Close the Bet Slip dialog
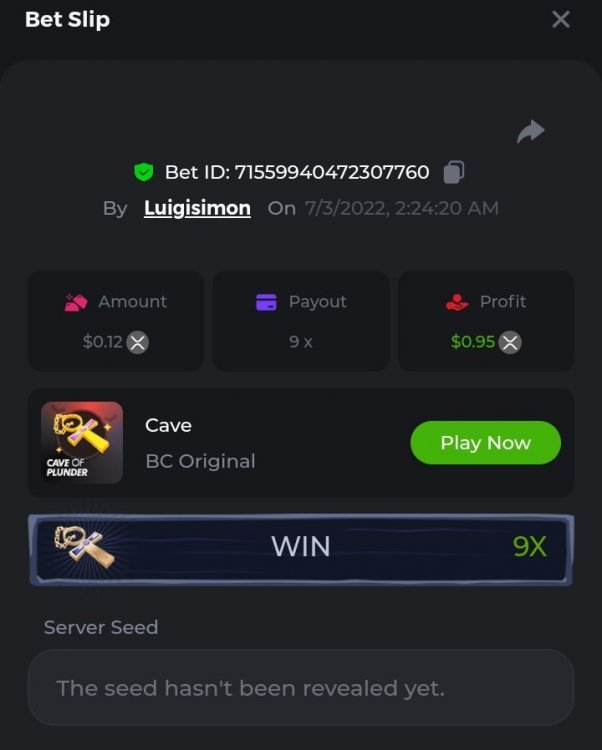602x750 pixels. pos(561,19)
